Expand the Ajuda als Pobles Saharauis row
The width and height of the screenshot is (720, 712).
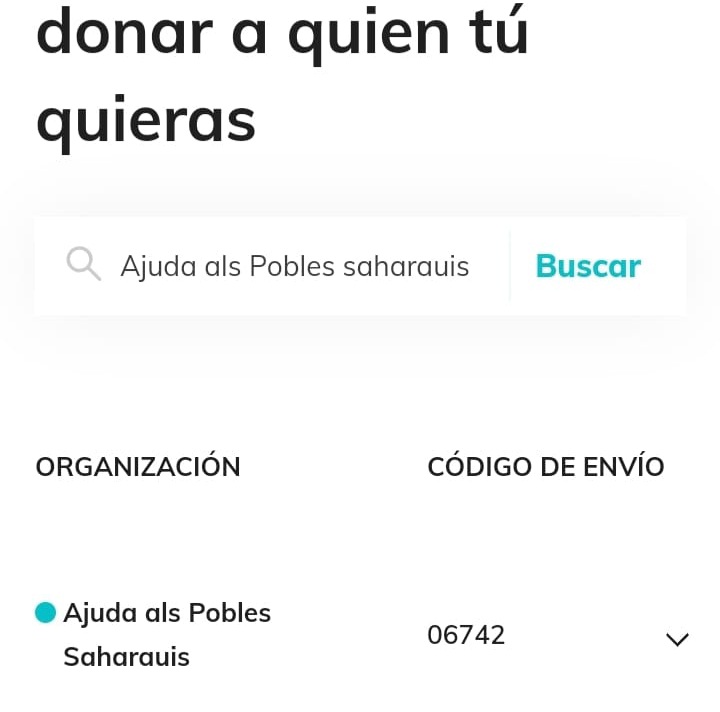point(677,639)
